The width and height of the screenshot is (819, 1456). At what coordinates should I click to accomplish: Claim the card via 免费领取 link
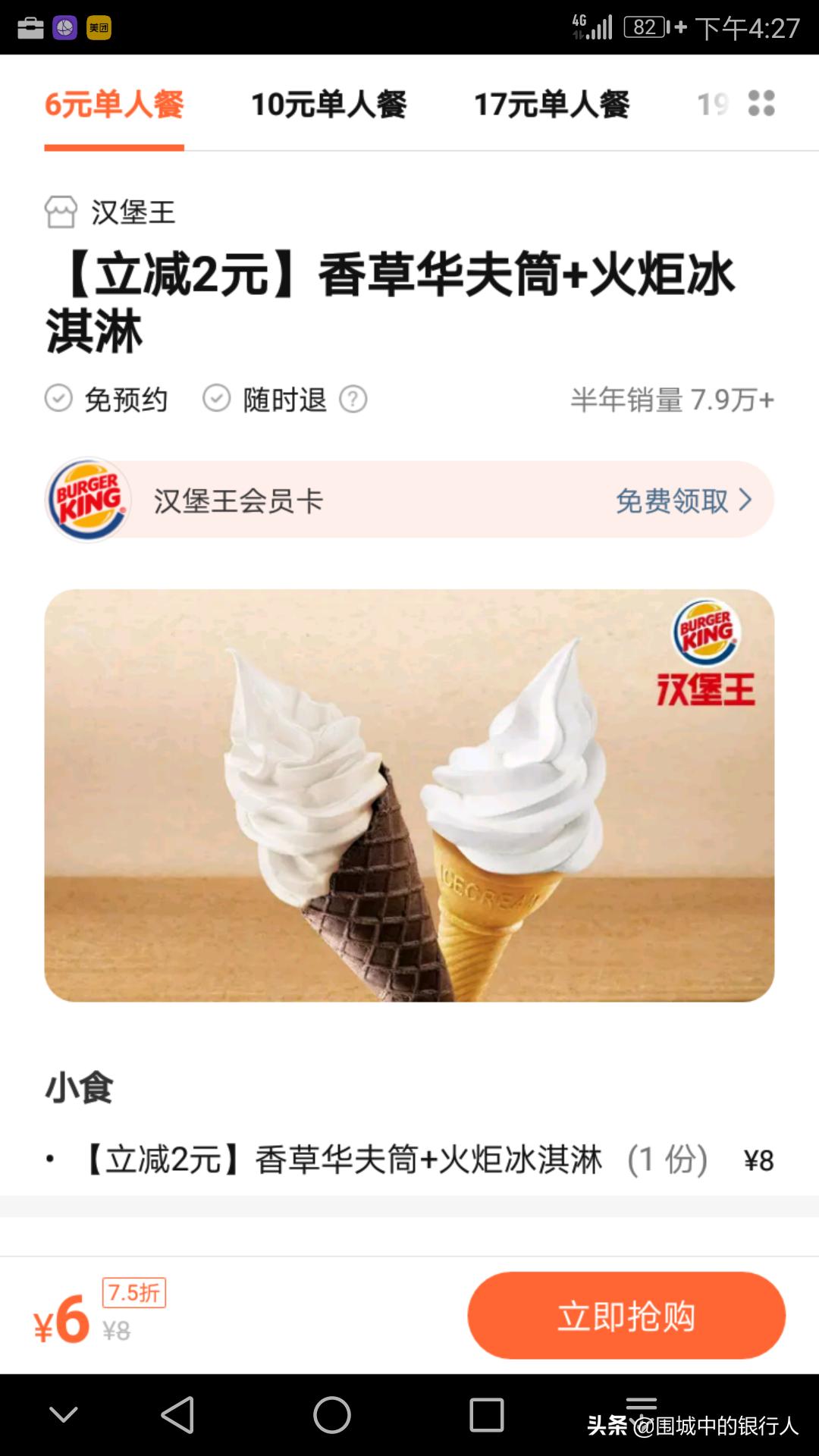click(x=670, y=500)
